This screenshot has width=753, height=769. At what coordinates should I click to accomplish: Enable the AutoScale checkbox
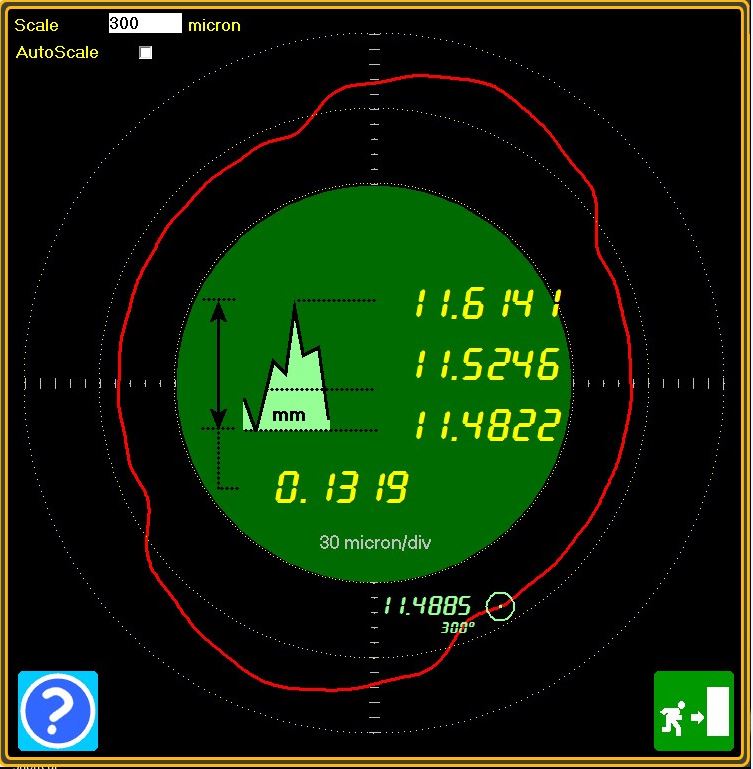tap(146, 53)
